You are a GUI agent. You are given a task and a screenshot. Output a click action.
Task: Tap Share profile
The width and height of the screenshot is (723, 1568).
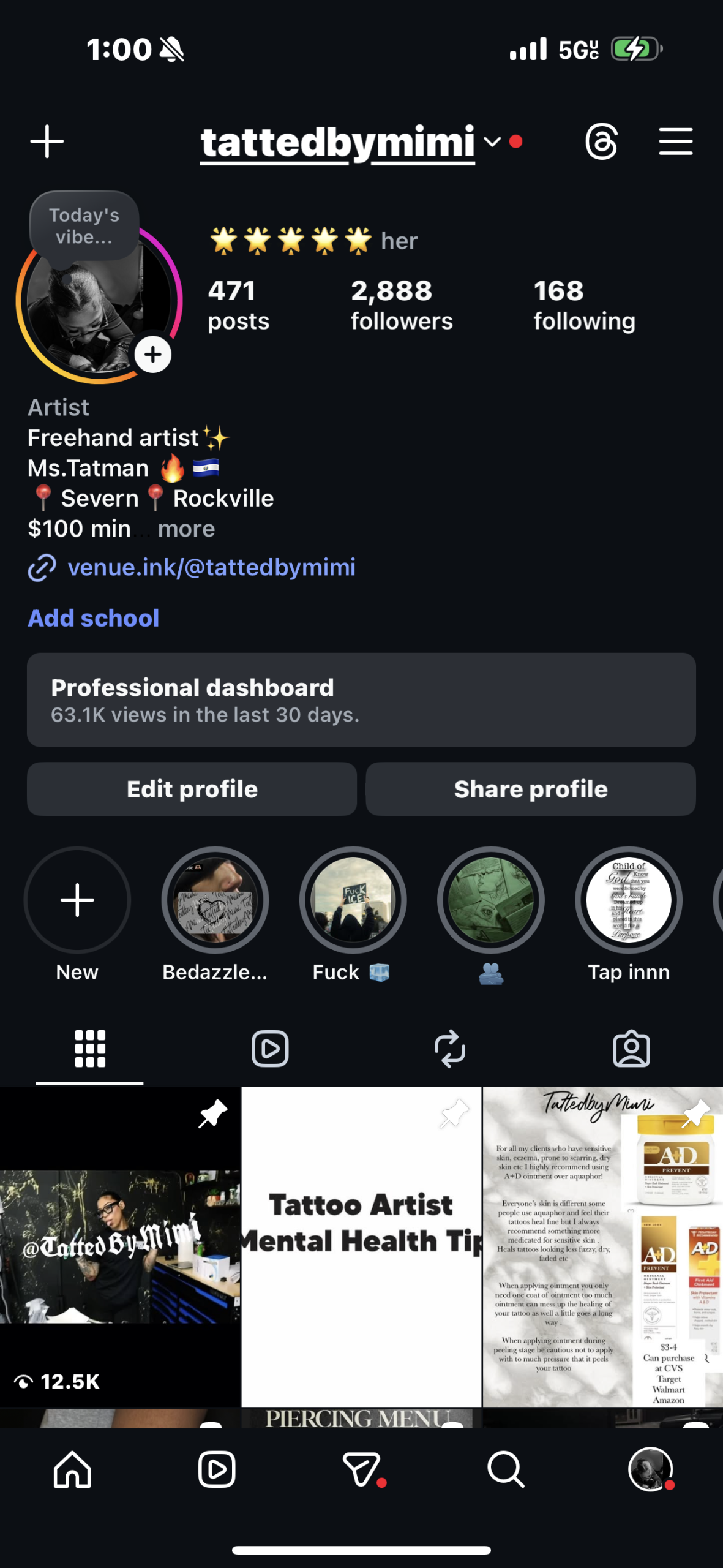[x=530, y=789]
